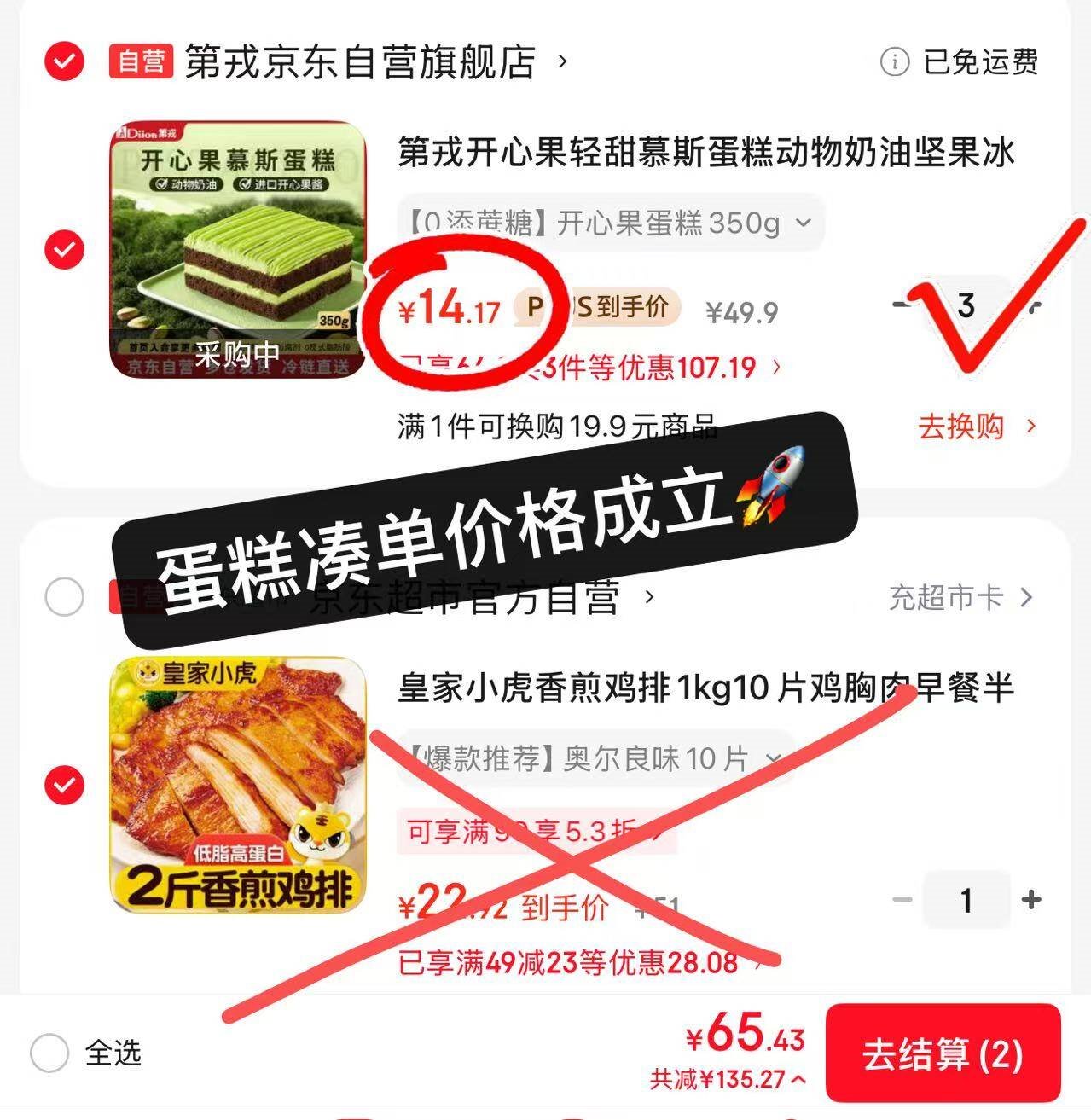Deselect the 开心果慕斯蛋糕 item checkbox
The width and height of the screenshot is (1091, 1120).
coord(65,249)
